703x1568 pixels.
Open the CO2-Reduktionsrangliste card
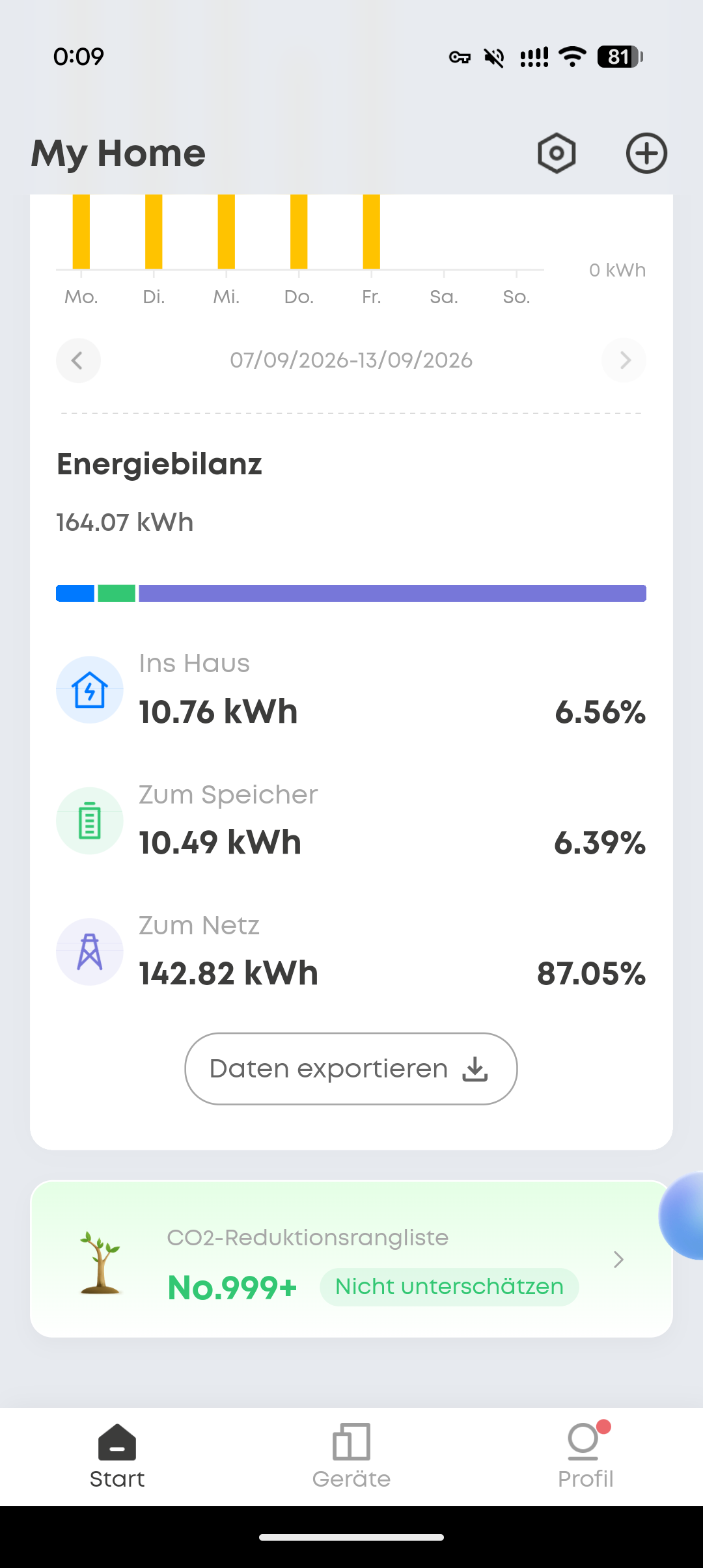pos(351,1260)
